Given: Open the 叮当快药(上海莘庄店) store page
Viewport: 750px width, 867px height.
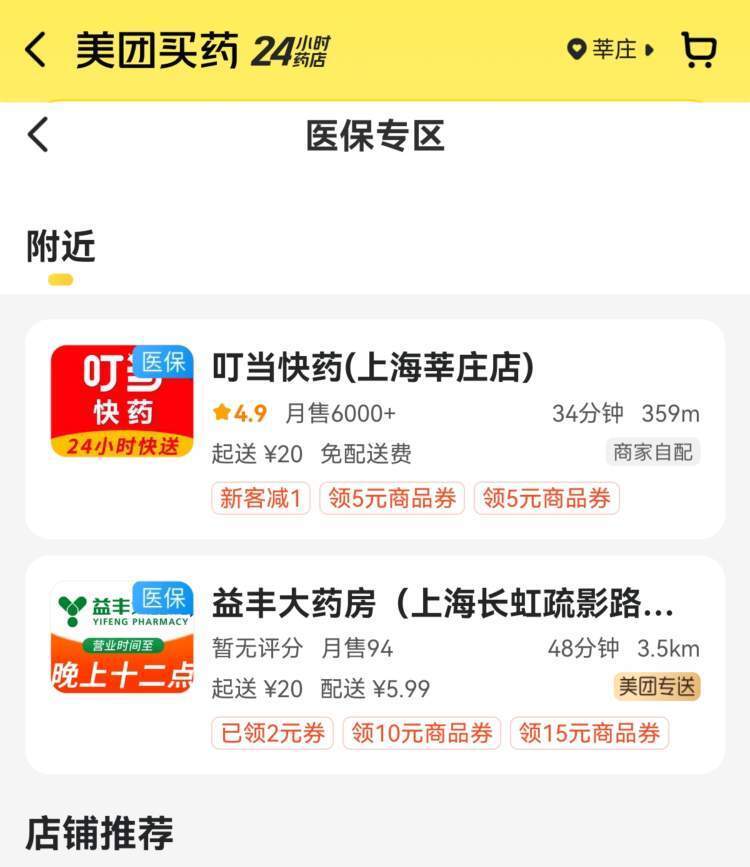Looking at the screenshot, I should (x=370, y=369).
